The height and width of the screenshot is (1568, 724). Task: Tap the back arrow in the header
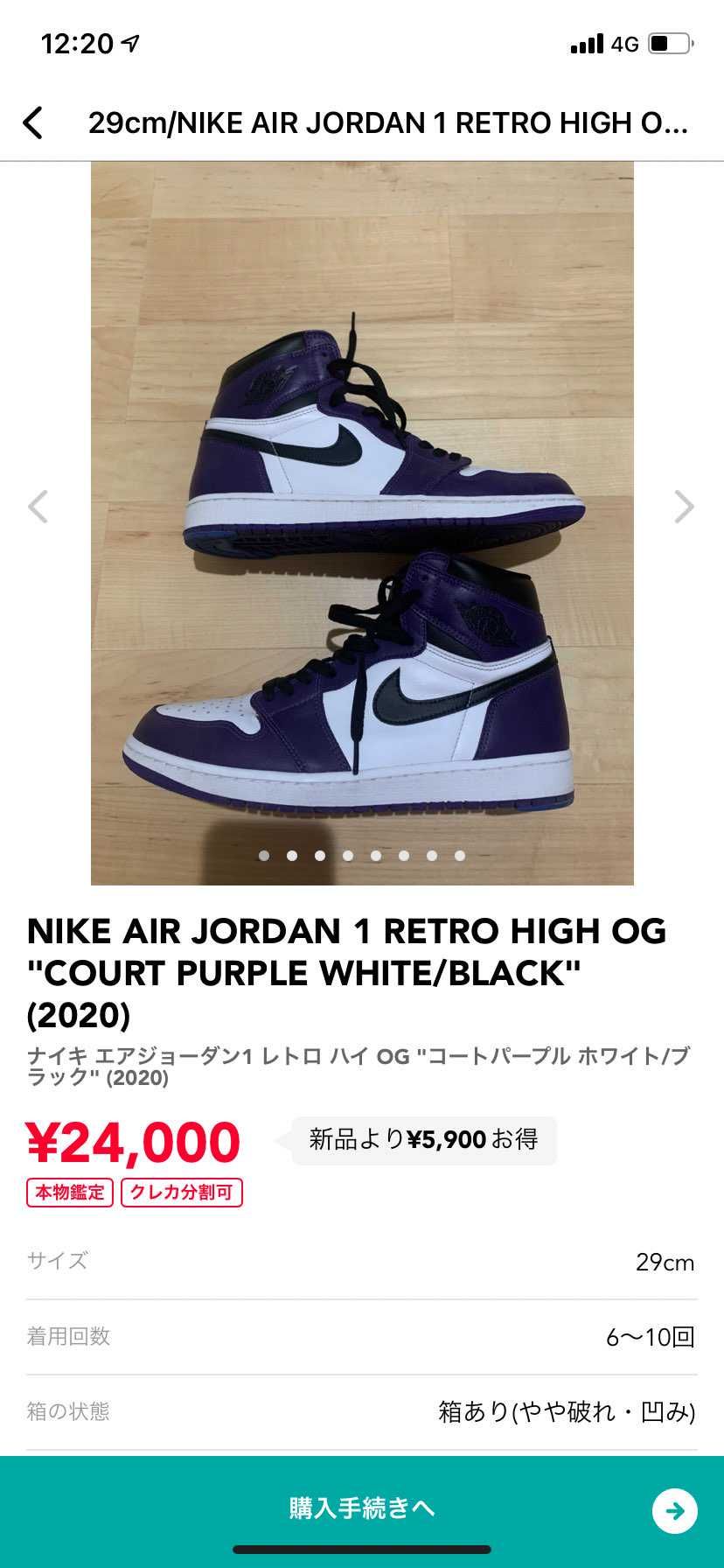tap(34, 122)
